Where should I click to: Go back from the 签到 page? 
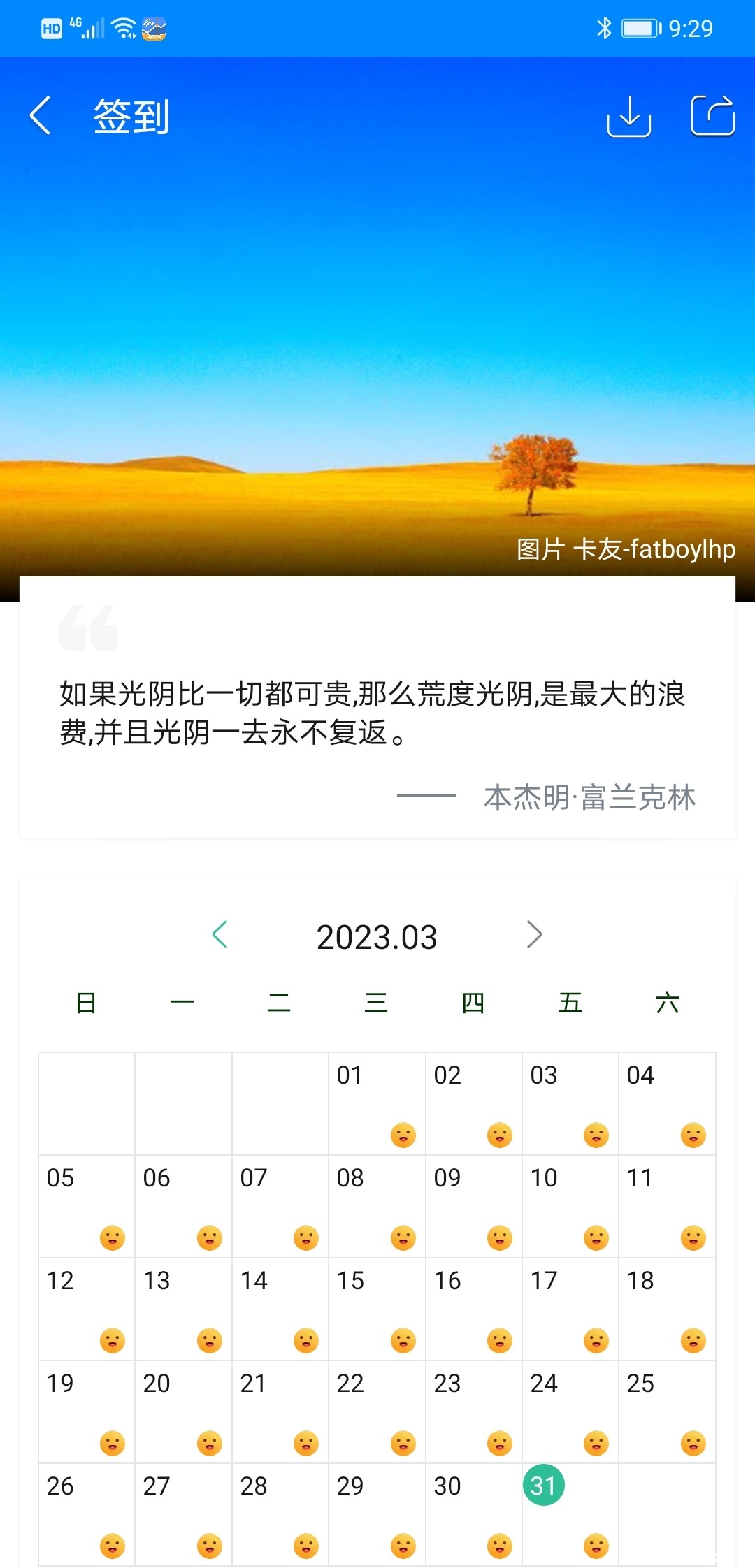41,115
